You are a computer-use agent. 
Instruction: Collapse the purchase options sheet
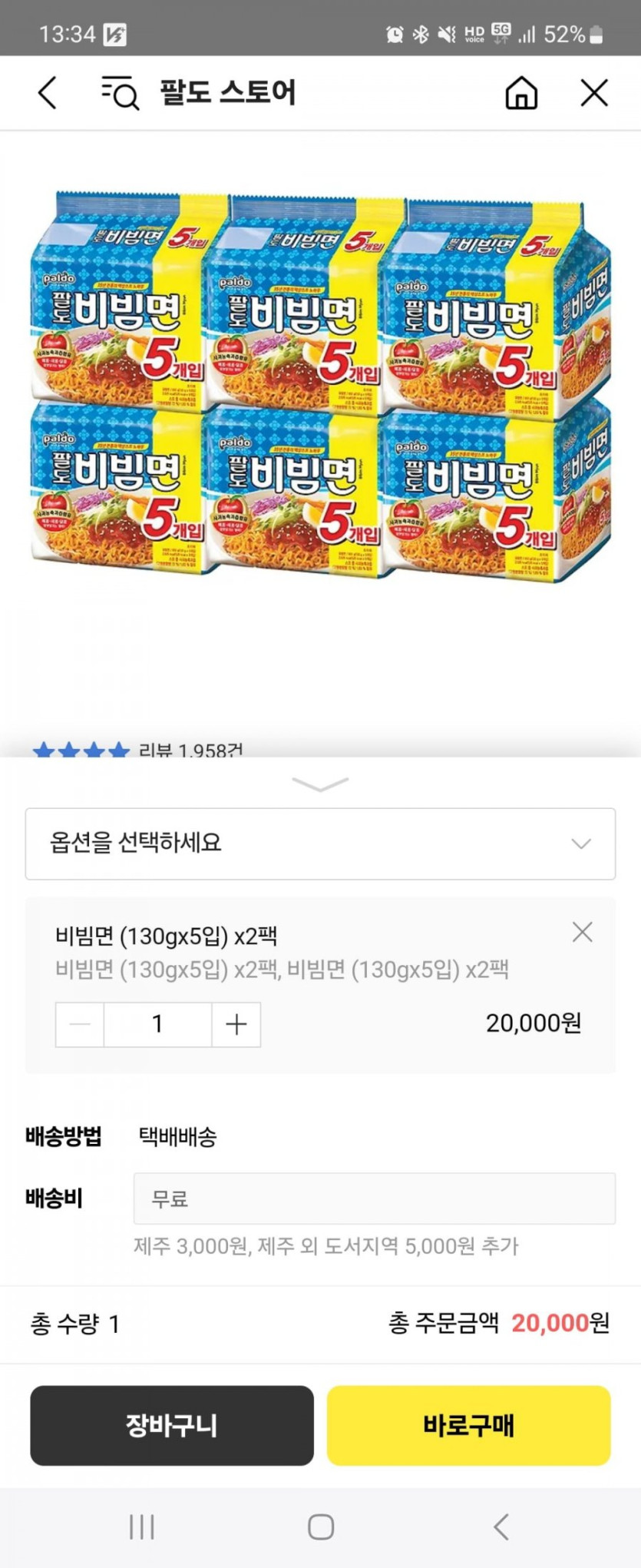pos(320,784)
